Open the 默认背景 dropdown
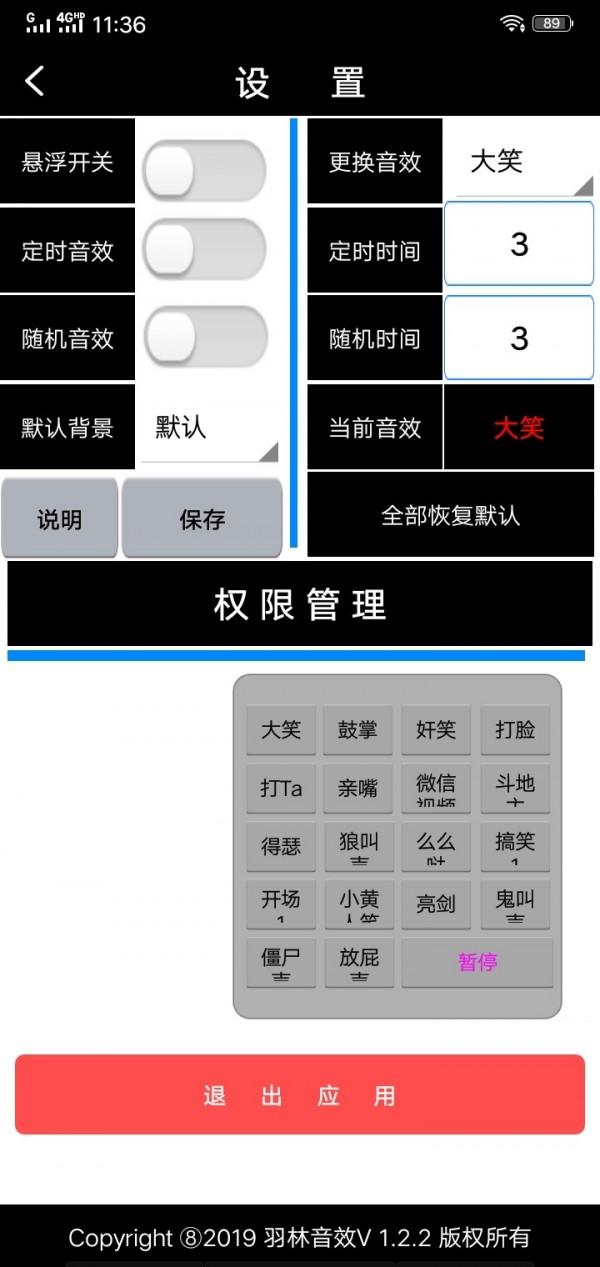The height and width of the screenshot is (1267, 600). [210, 428]
